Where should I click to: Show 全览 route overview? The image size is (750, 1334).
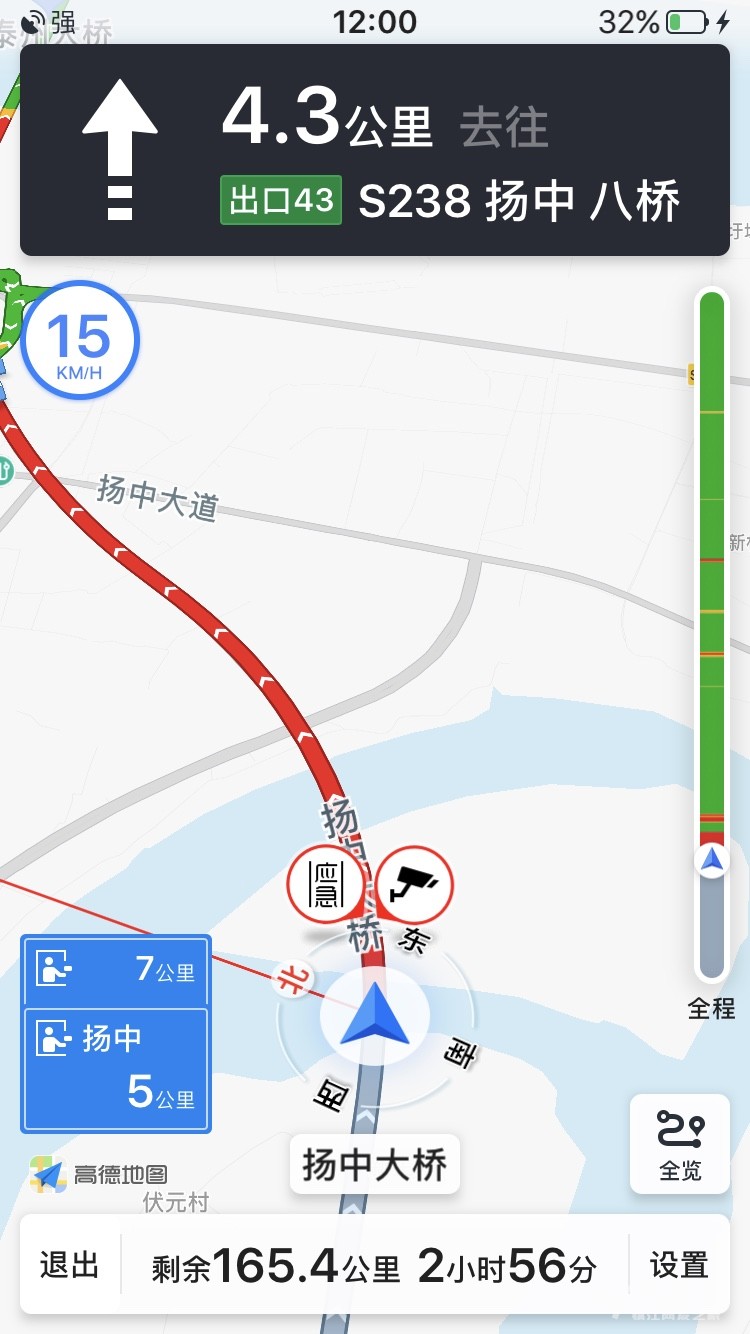coord(680,1144)
